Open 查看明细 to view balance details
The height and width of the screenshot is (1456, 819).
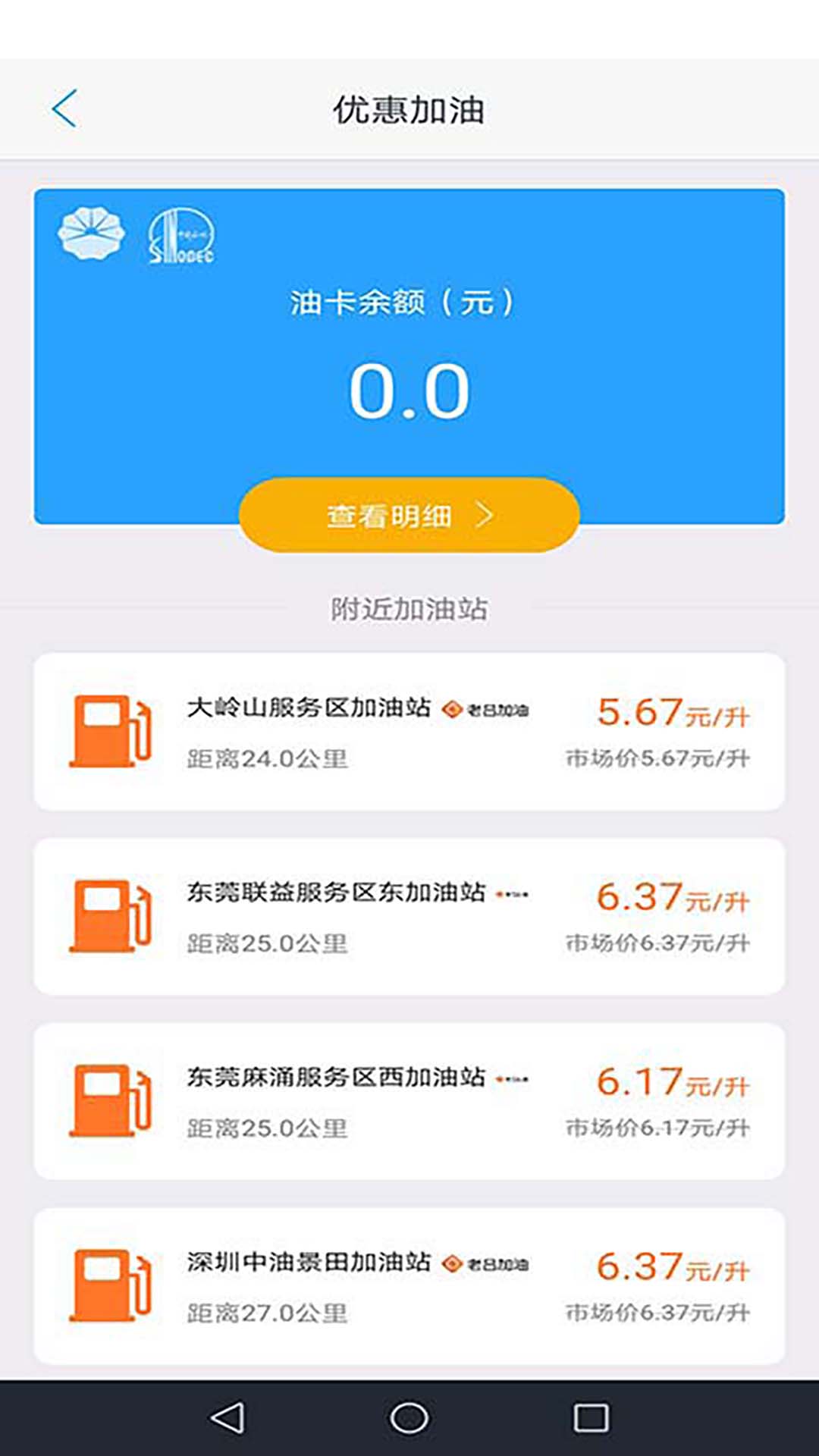pyautogui.click(x=409, y=514)
